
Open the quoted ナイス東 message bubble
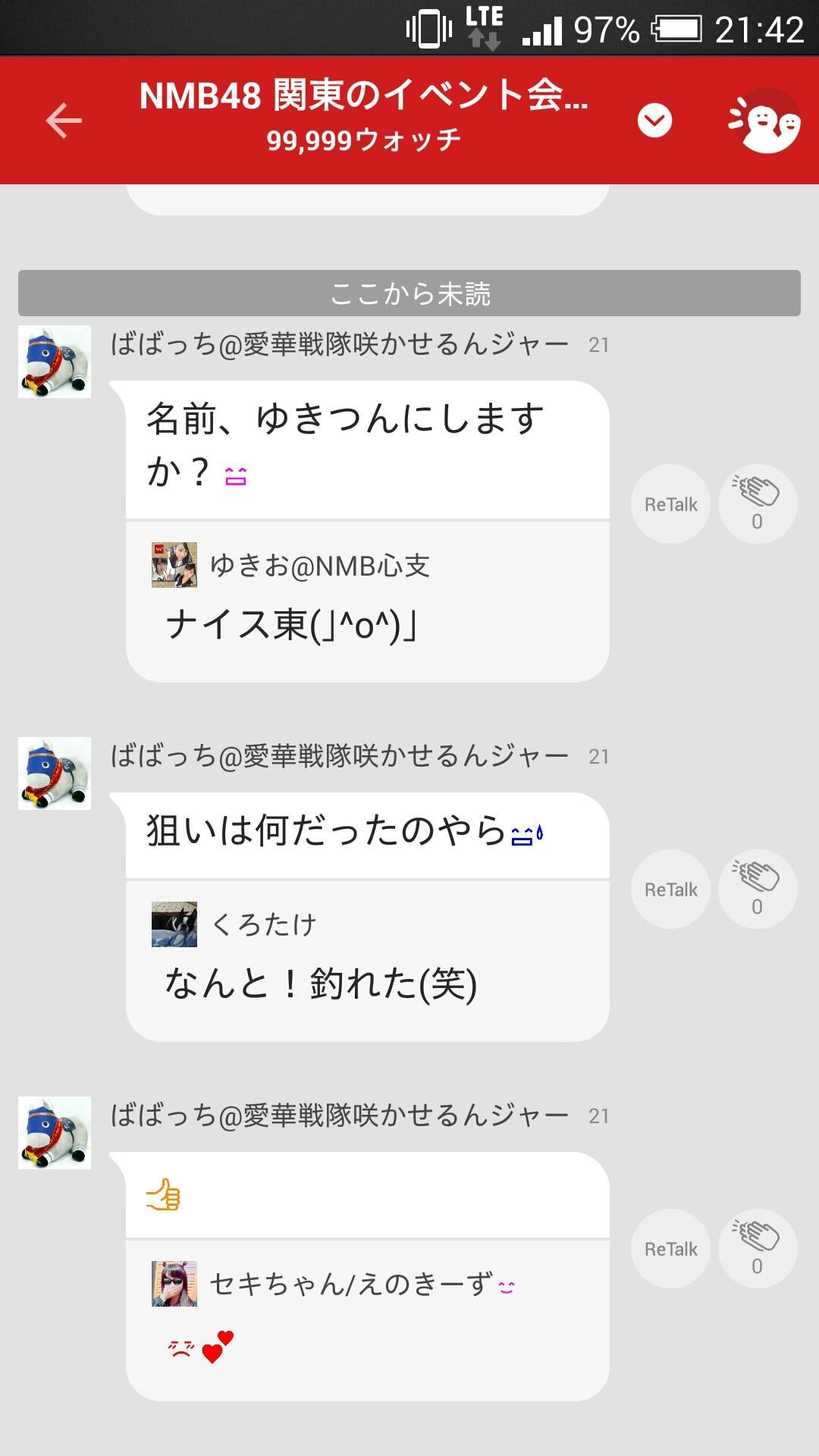click(x=318, y=626)
